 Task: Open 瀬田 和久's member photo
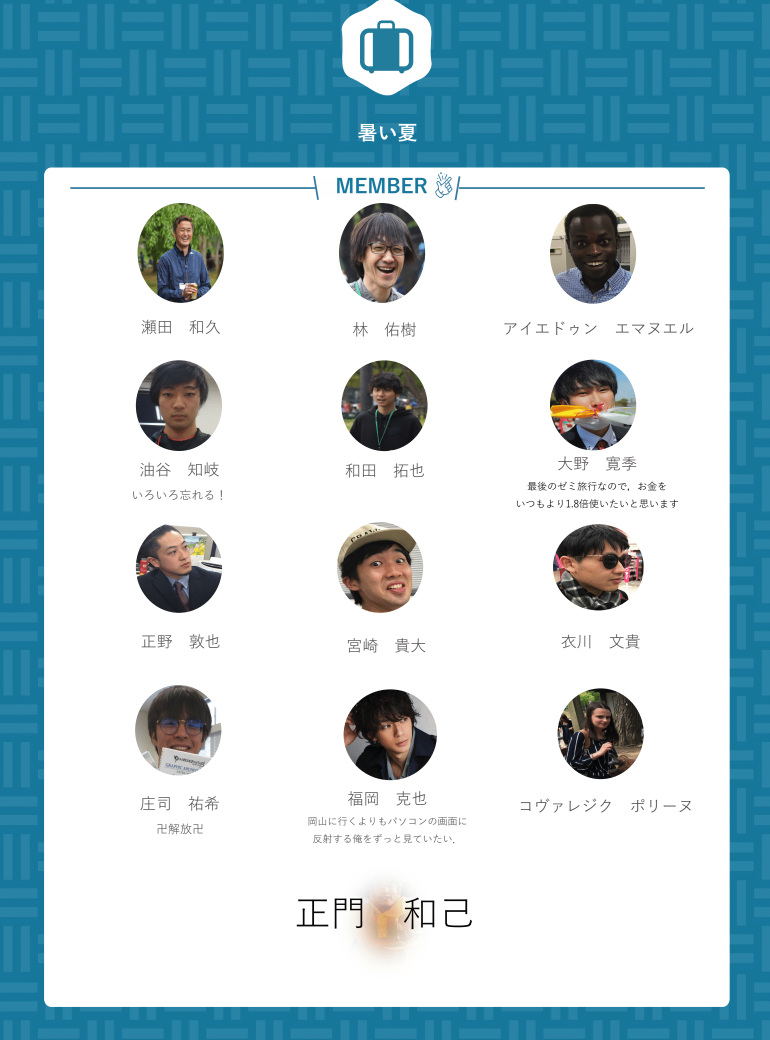(181, 253)
